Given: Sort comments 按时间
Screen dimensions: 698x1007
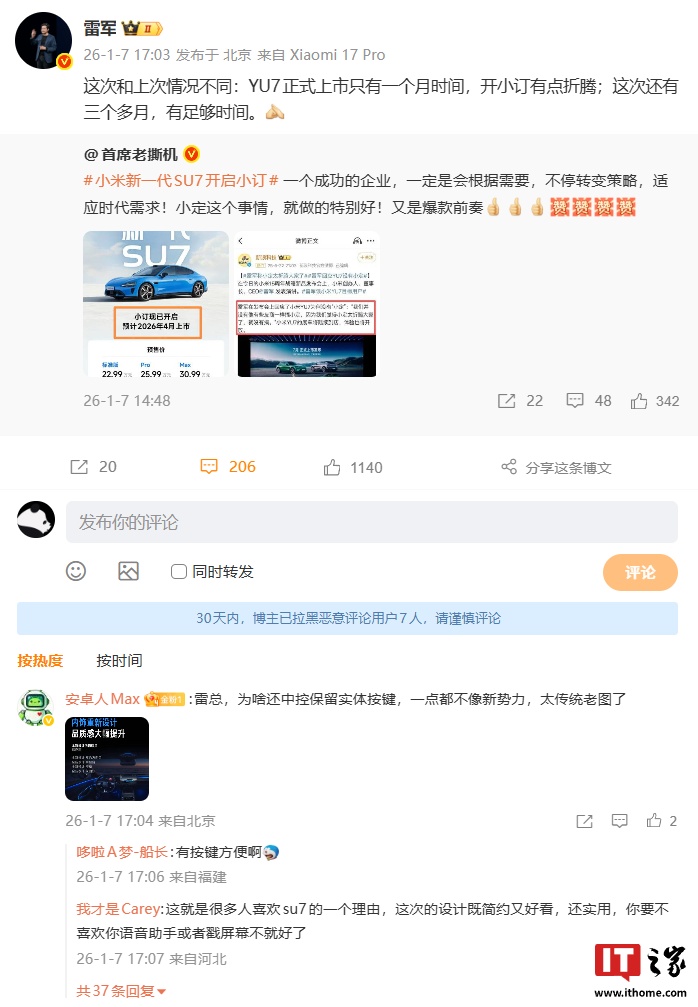Looking at the screenshot, I should pos(119,660).
